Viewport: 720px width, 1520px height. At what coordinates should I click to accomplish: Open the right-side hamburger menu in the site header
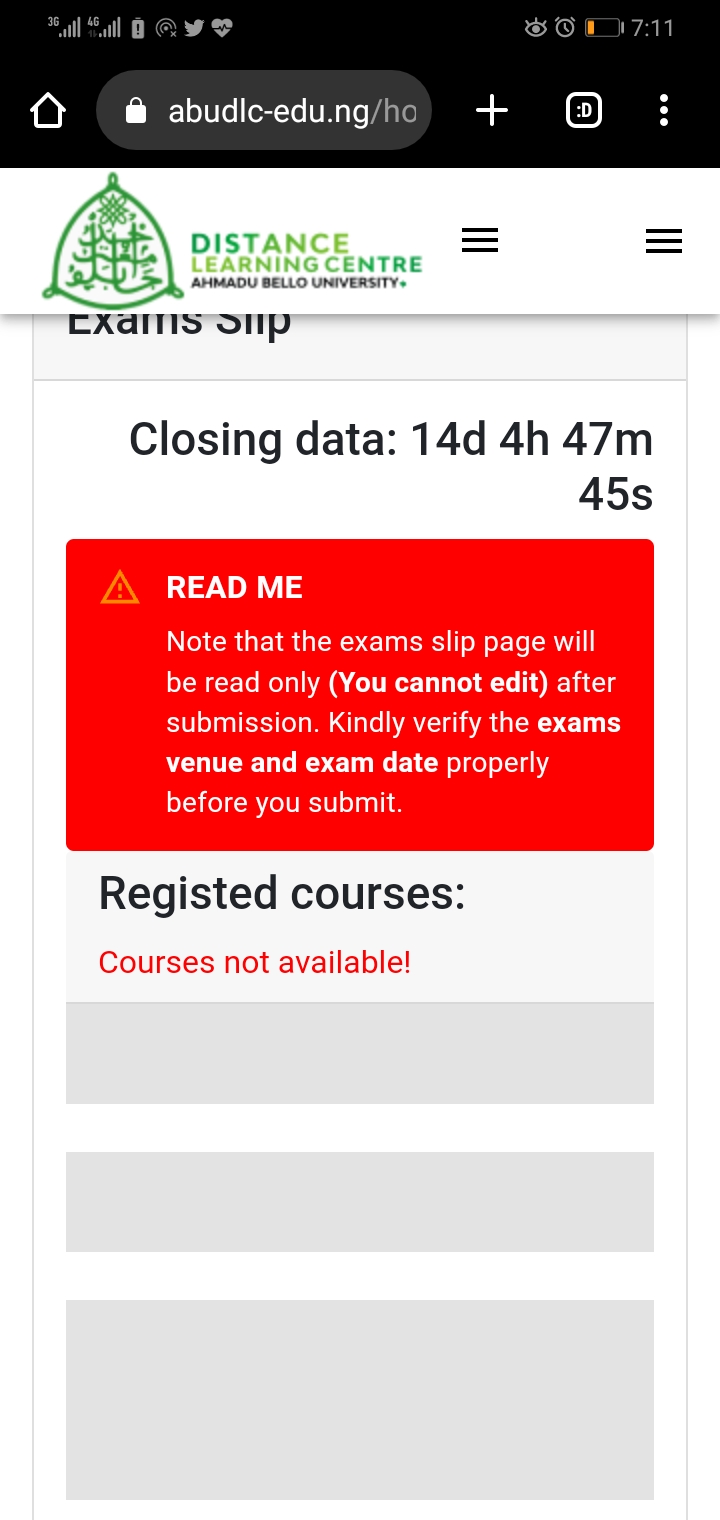click(x=664, y=241)
